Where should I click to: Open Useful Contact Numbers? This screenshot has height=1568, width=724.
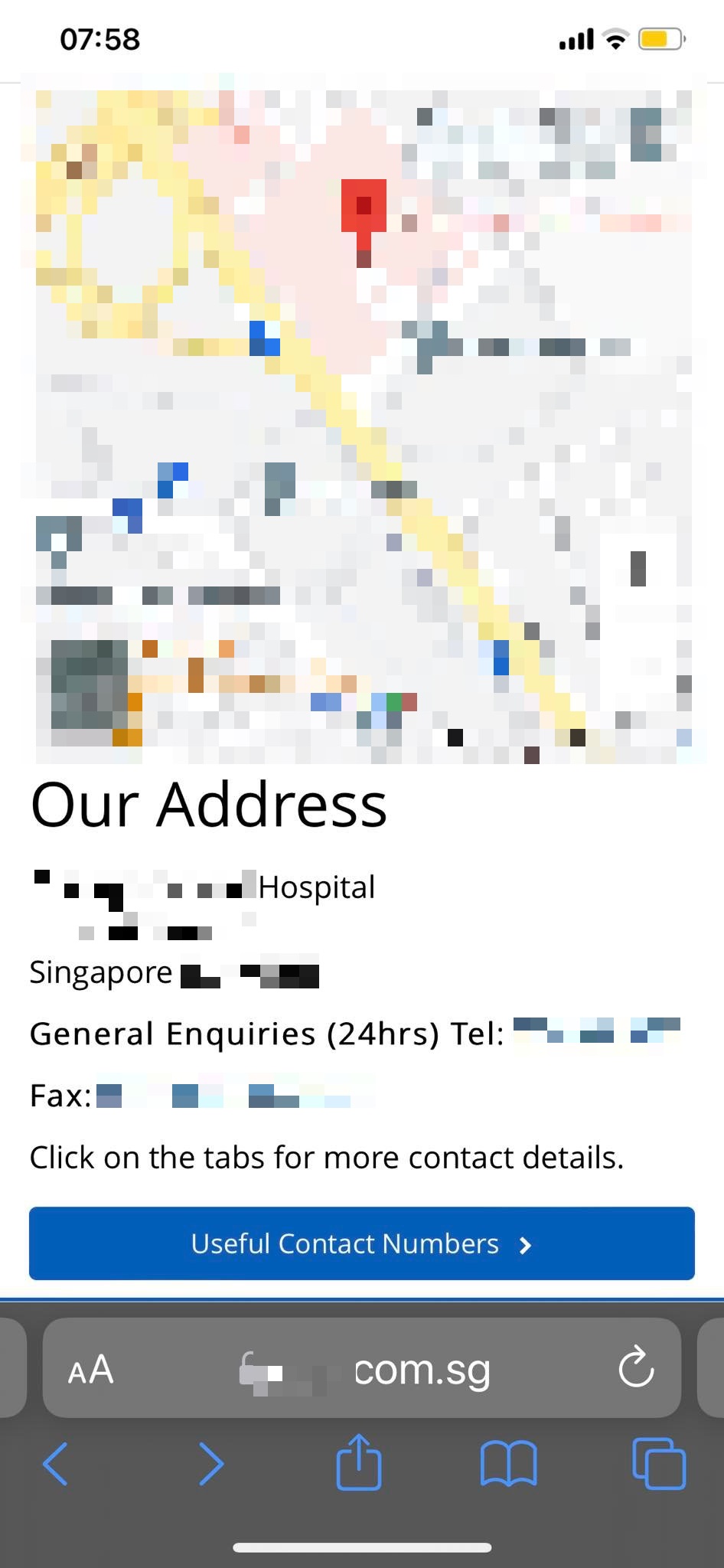pos(362,1243)
